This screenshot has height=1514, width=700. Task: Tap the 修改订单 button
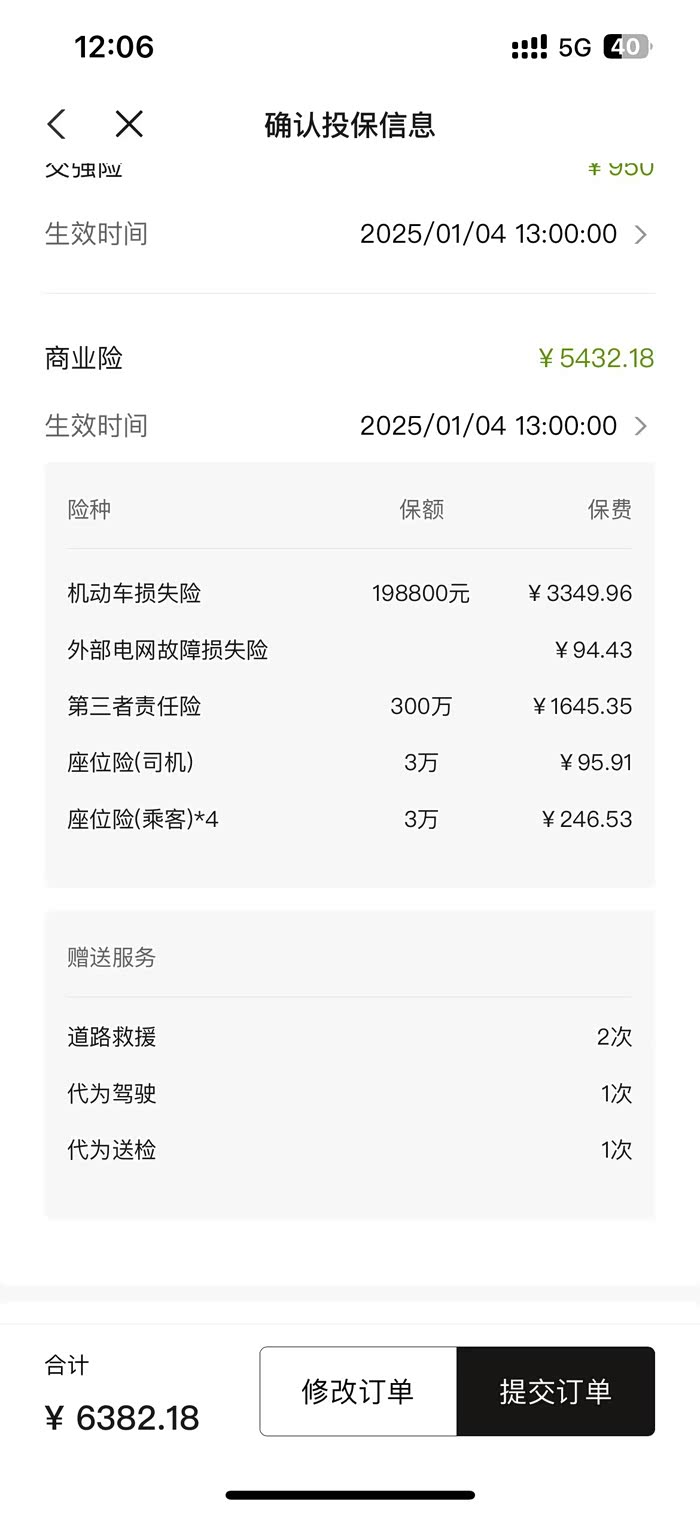[x=358, y=1391]
